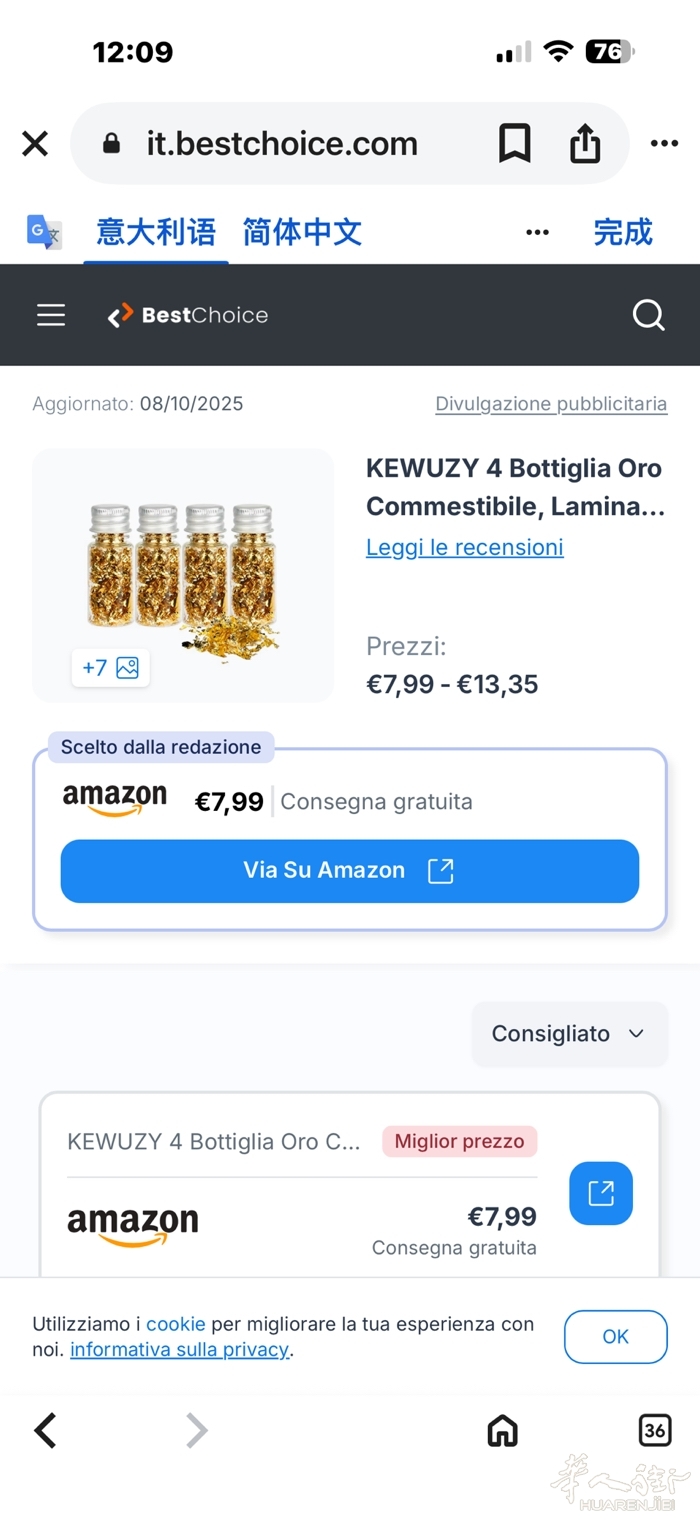700x1520 pixels.
Task: Open informativa sulla privacy link
Action: click(180, 1350)
